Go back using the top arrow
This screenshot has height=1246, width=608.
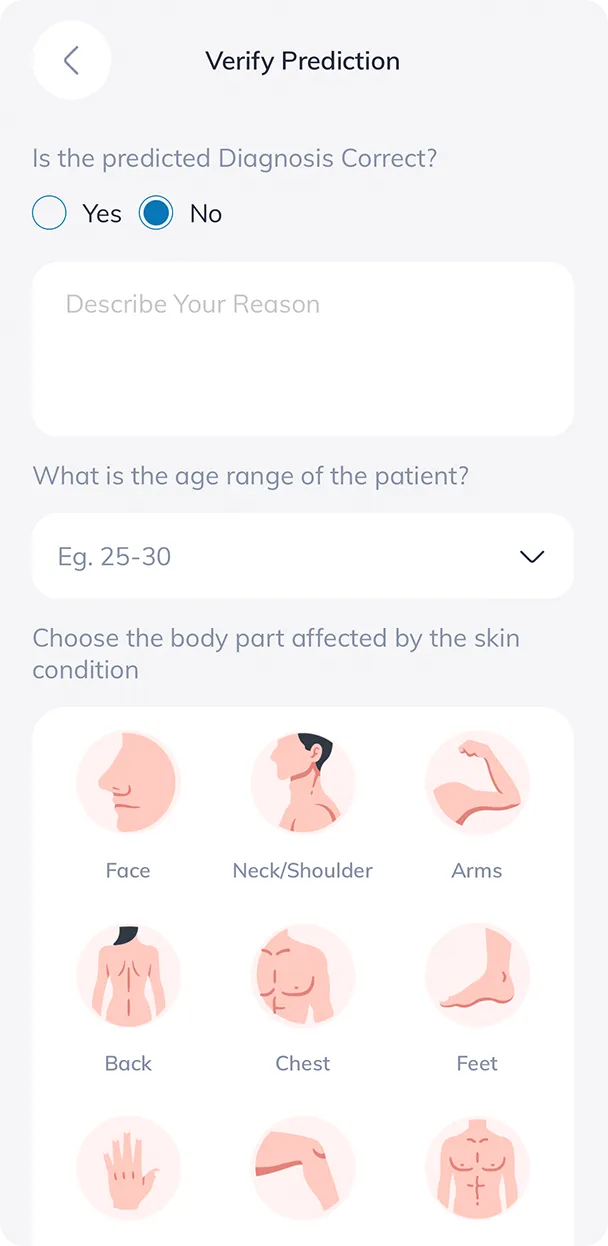pos(71,60)
